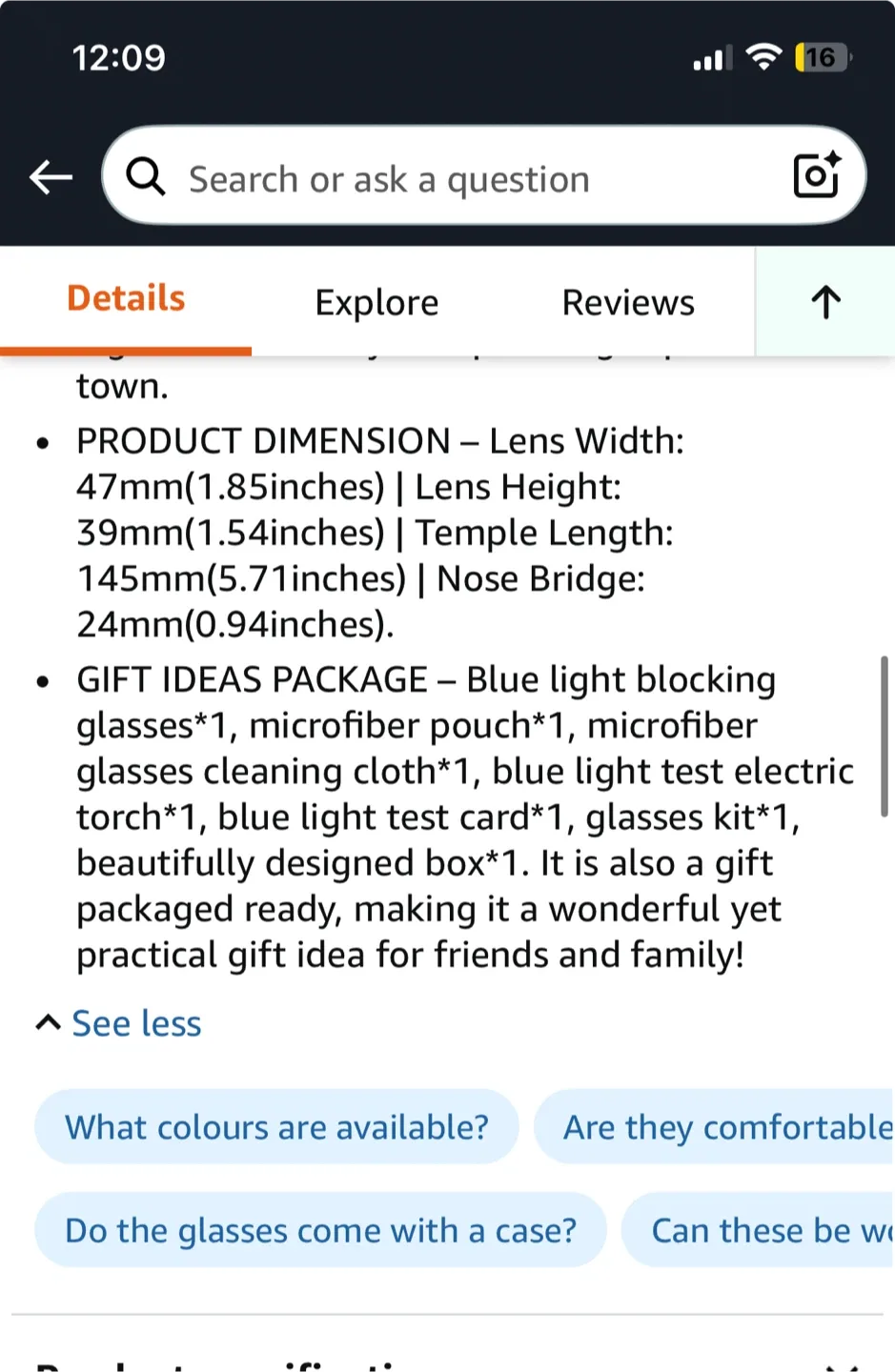Tap the Wi-Fi icon in the status bar
Image resolution: width=895 pixels, height=1372 pixels.
[x=763, y=56]
